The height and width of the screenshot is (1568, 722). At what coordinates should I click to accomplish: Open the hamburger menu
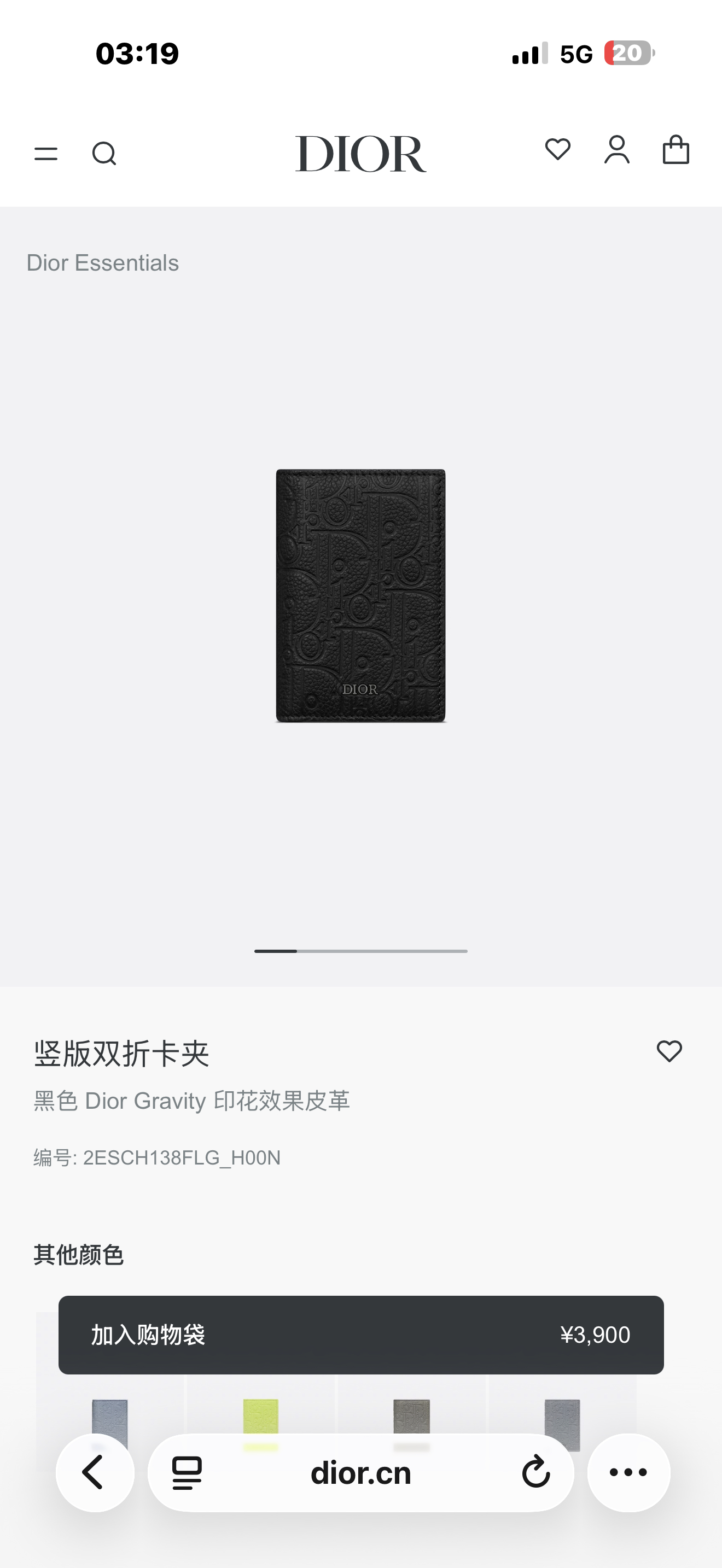pyautogui.click(x=45, y=154)
